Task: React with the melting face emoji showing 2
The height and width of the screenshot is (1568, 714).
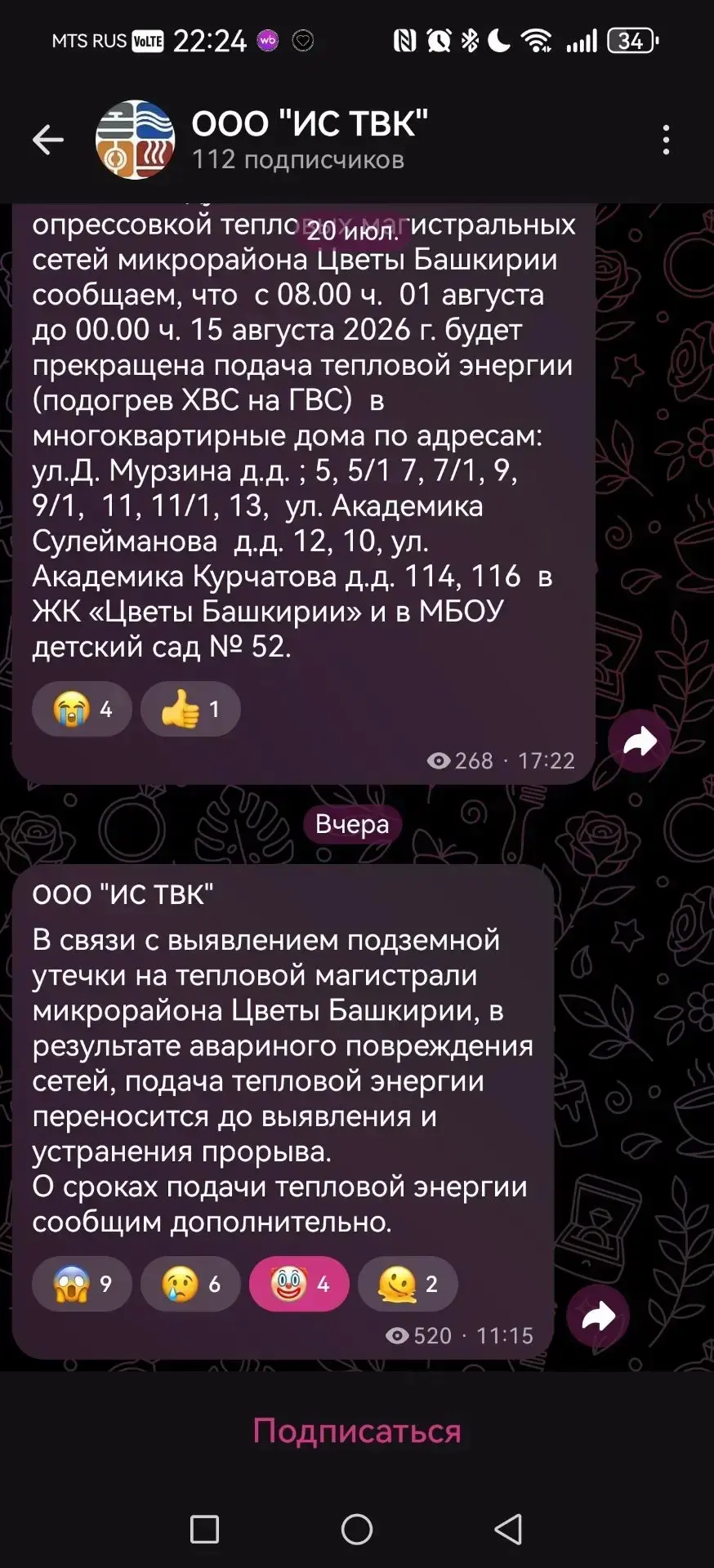Action: point(408,1284)
